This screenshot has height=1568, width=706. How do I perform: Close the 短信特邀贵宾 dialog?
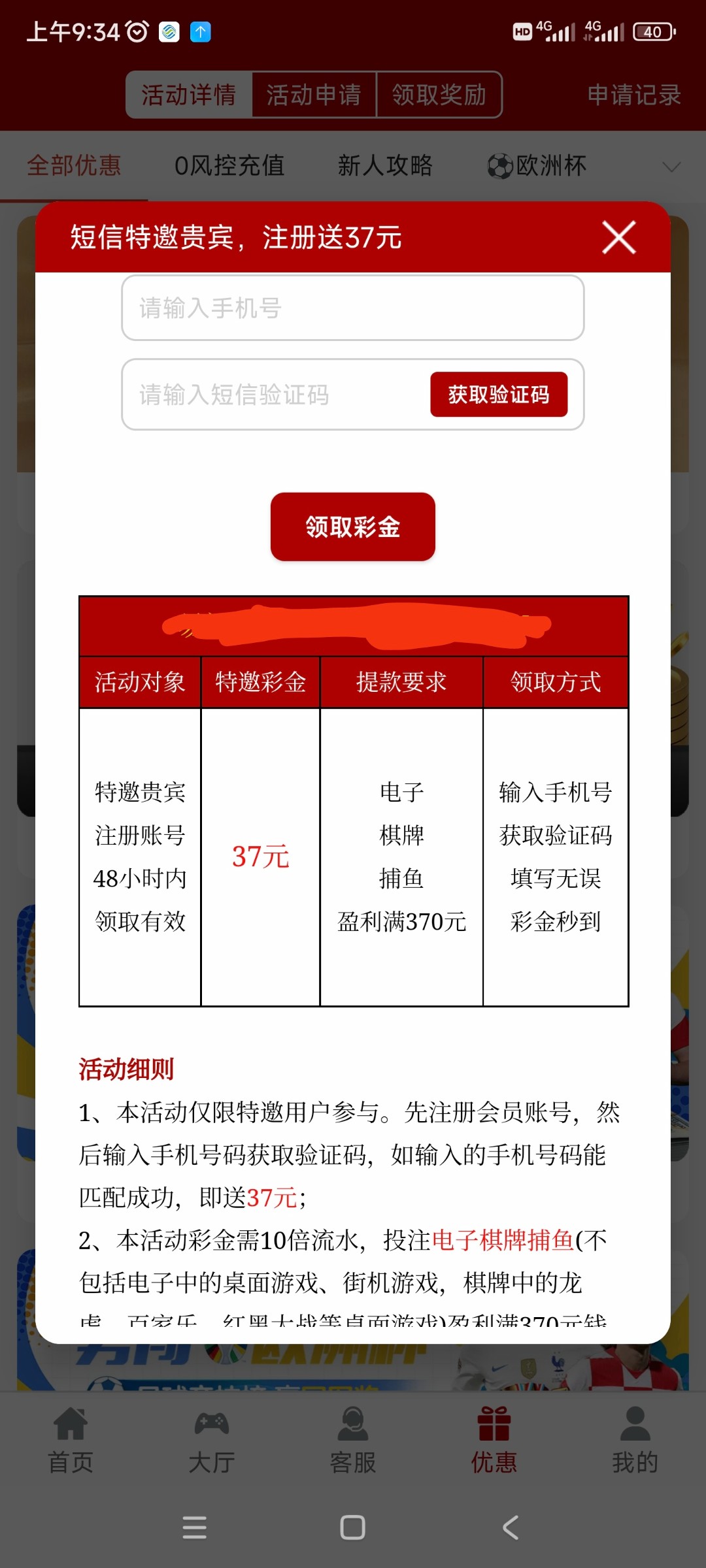pyautogui.click(x=618, y=237)
